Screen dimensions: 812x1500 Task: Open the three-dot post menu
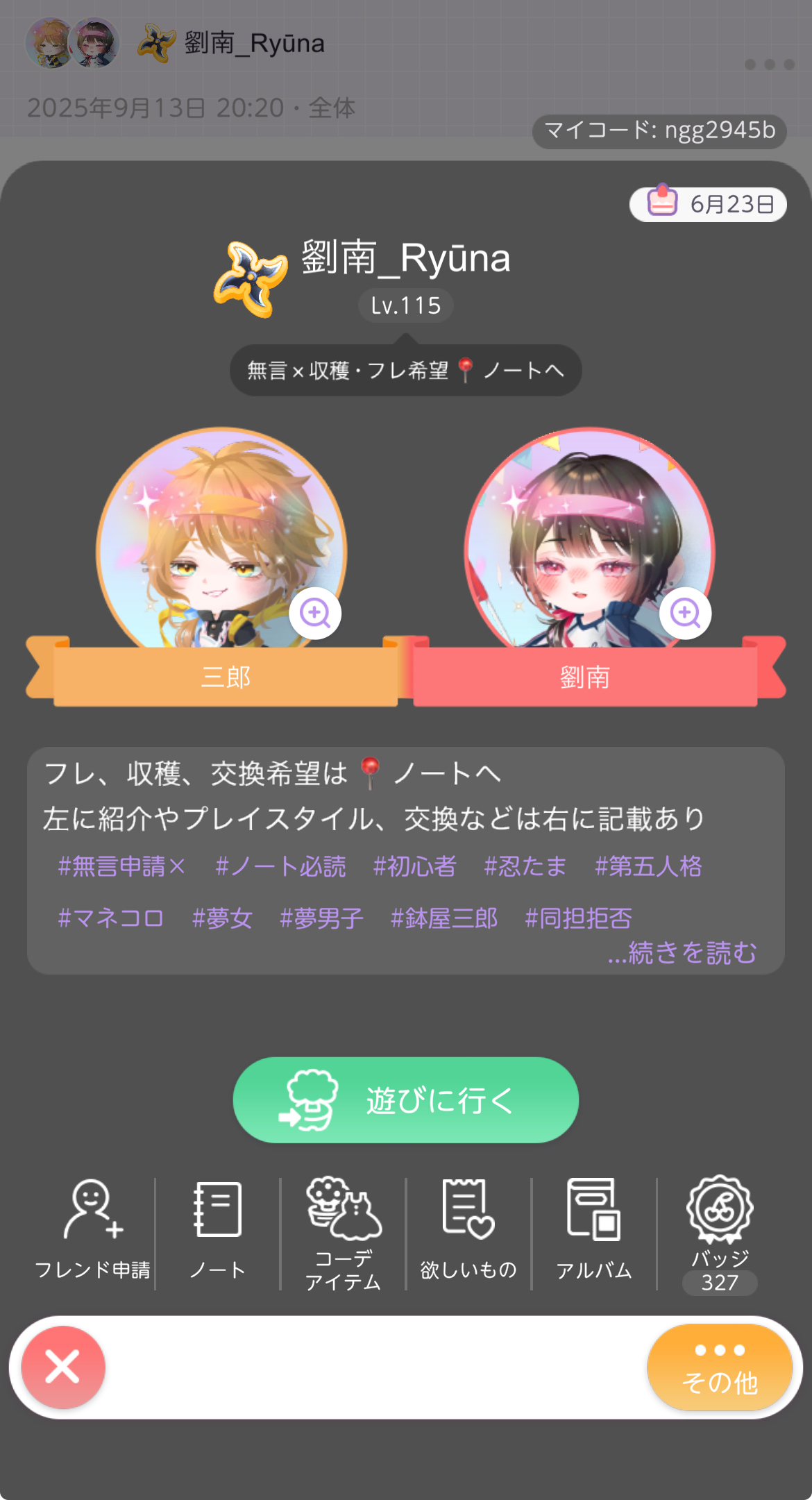769,65
